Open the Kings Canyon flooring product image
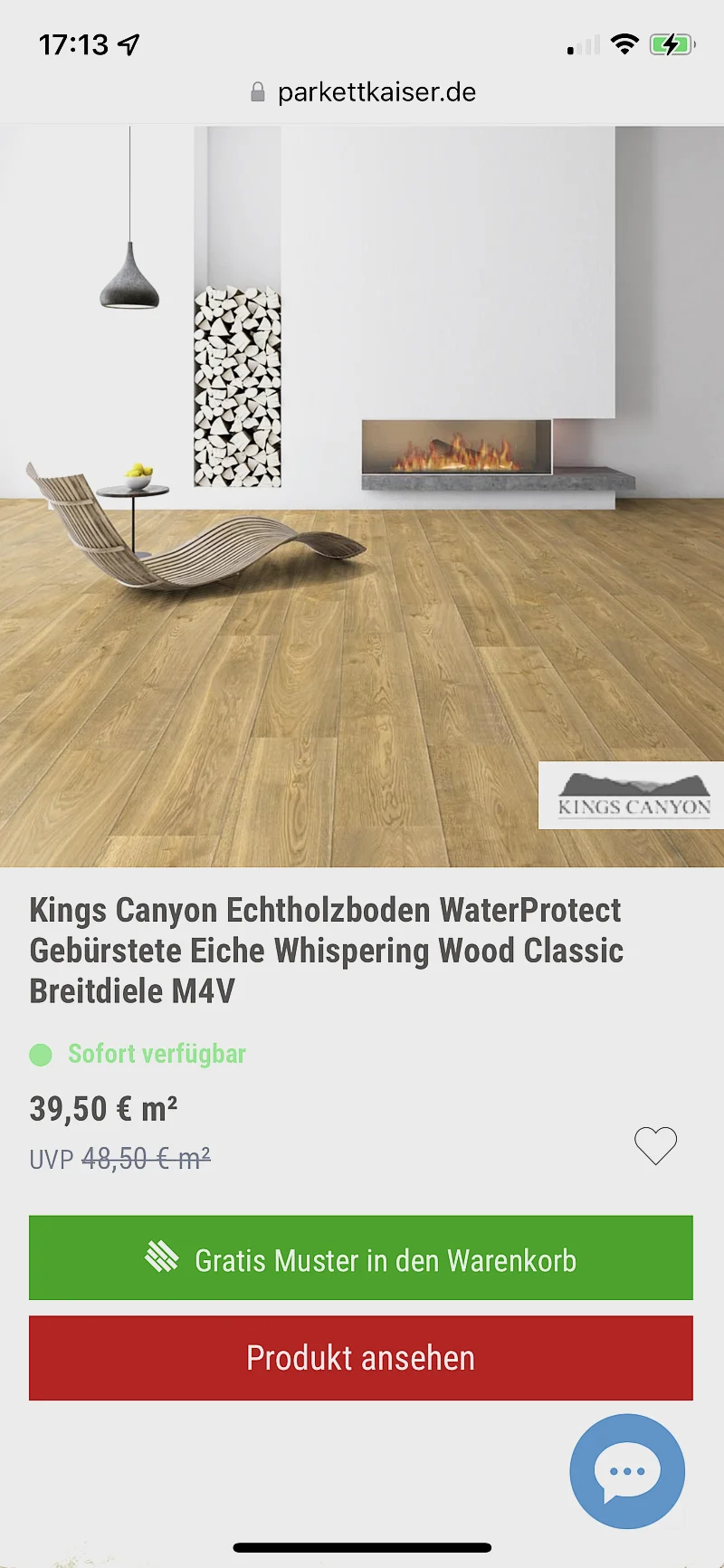 pos(362,496)
